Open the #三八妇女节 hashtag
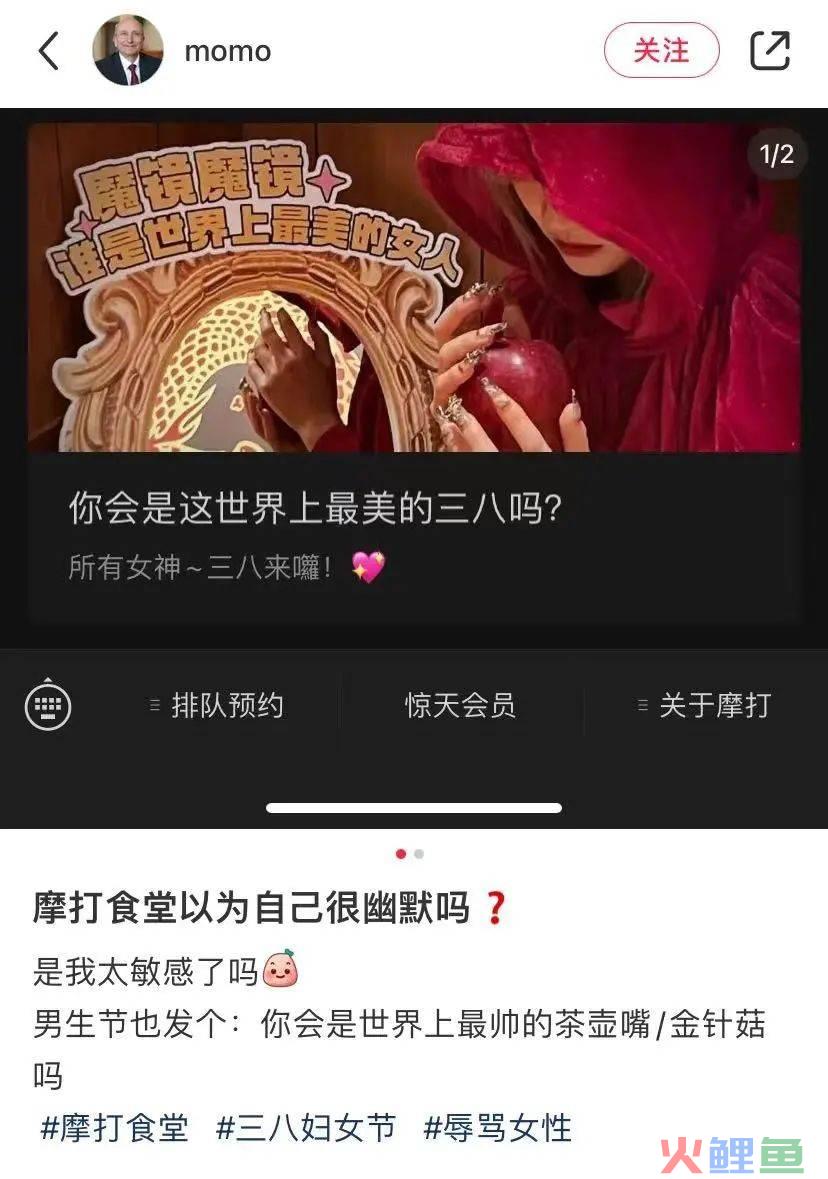 [306, 1128]
